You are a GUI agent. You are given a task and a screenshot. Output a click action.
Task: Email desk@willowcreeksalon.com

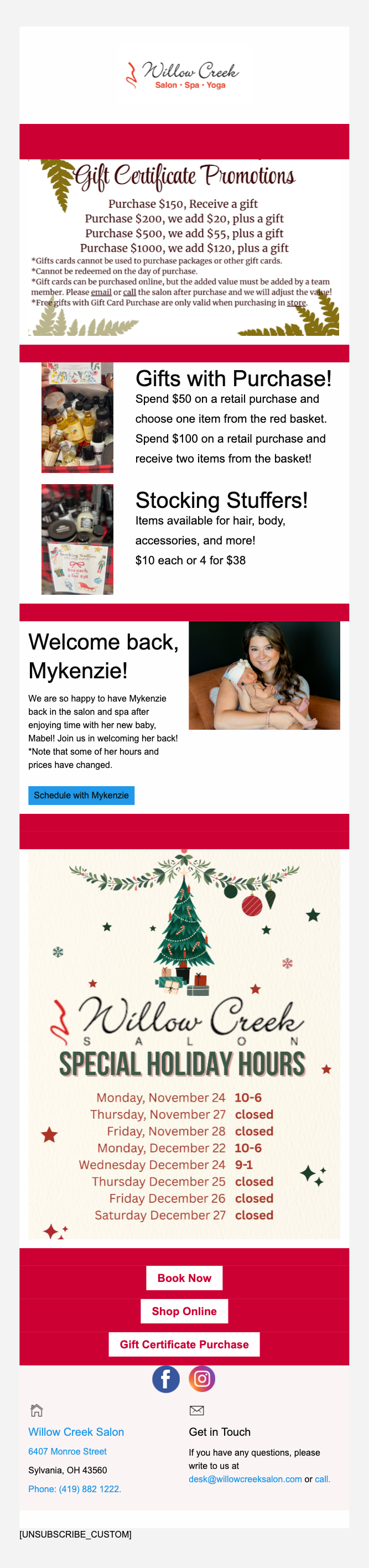pos(245,1478)
